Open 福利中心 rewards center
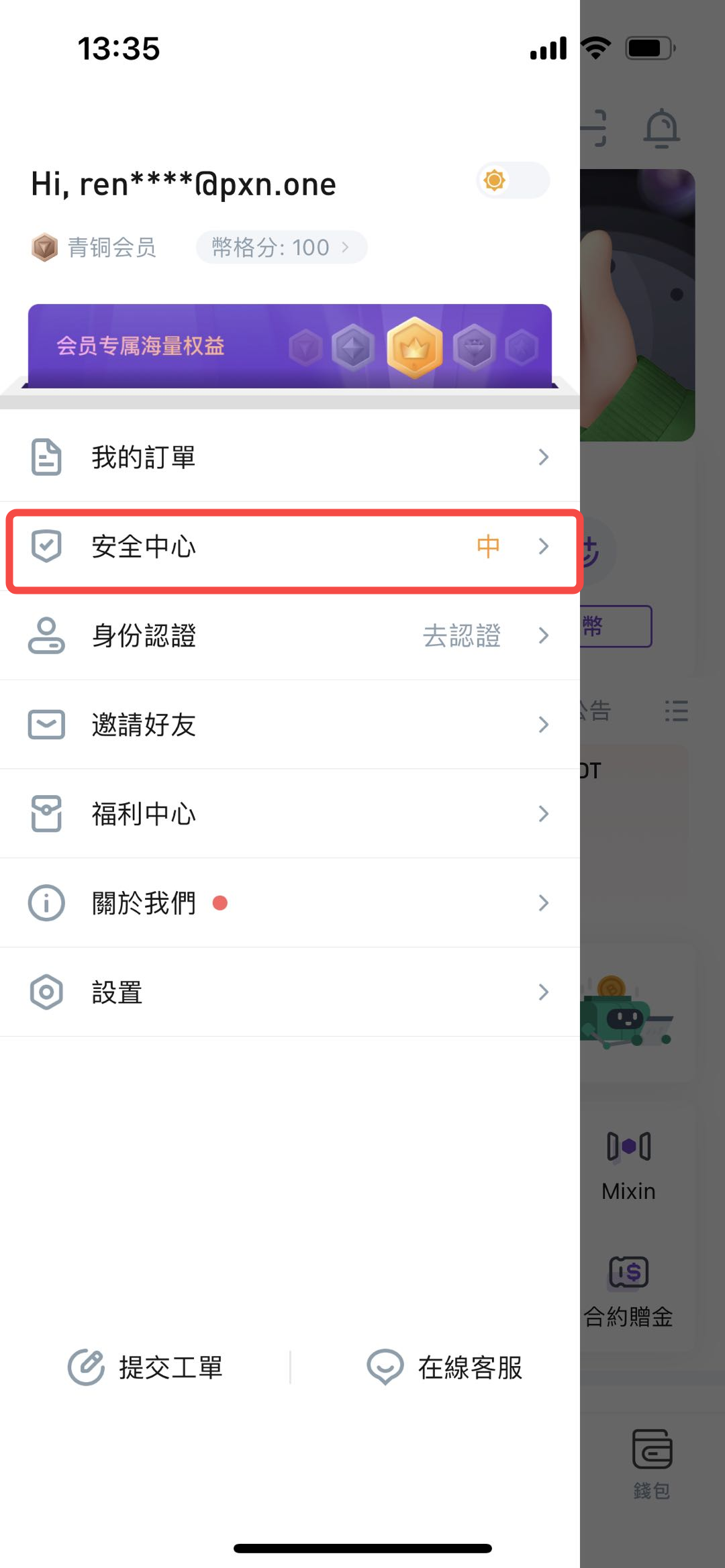Image resolution: width=725 pixels, height=1568 pixels. click(290, 814)
